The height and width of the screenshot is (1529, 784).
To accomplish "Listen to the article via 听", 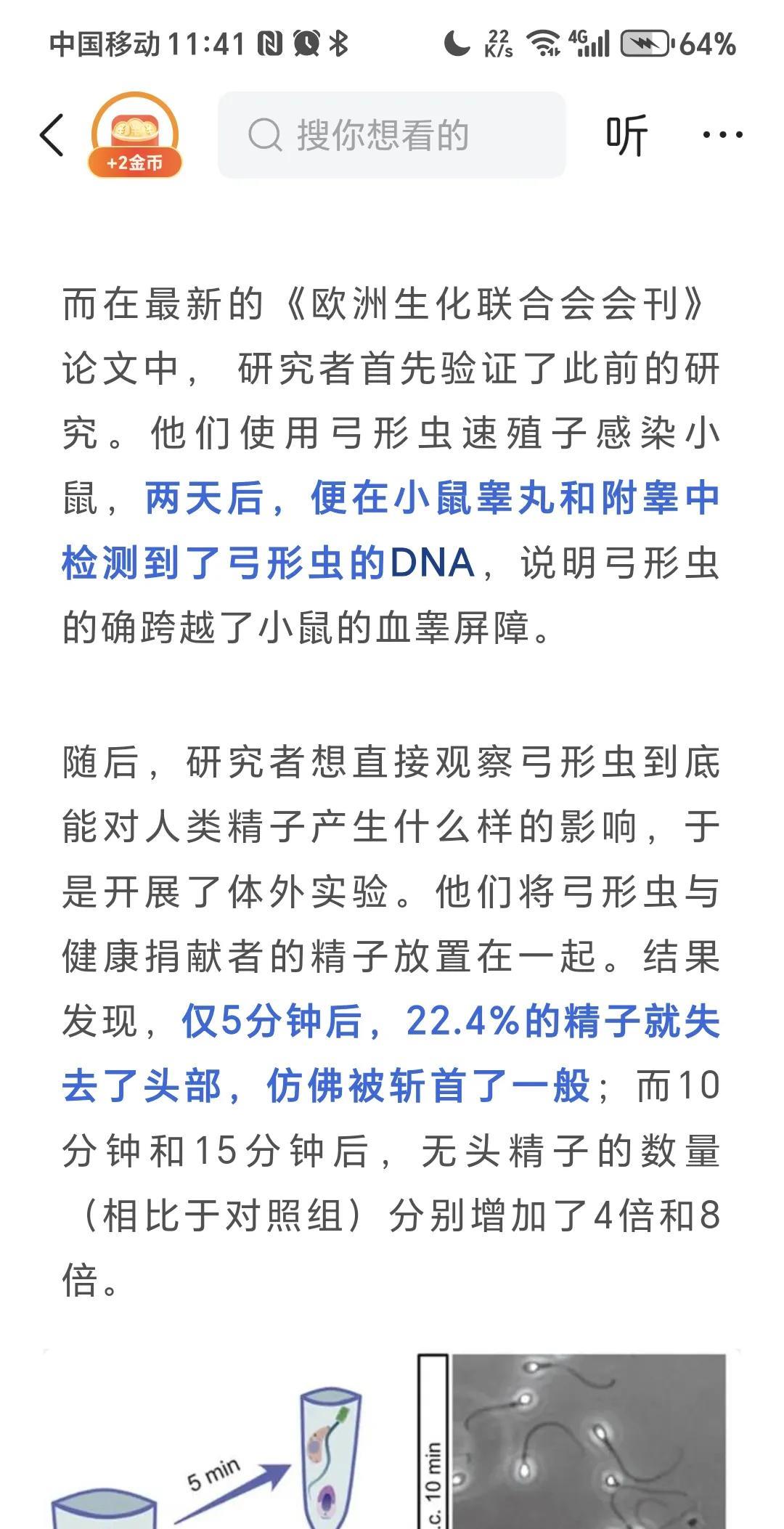I will (626, 135).
